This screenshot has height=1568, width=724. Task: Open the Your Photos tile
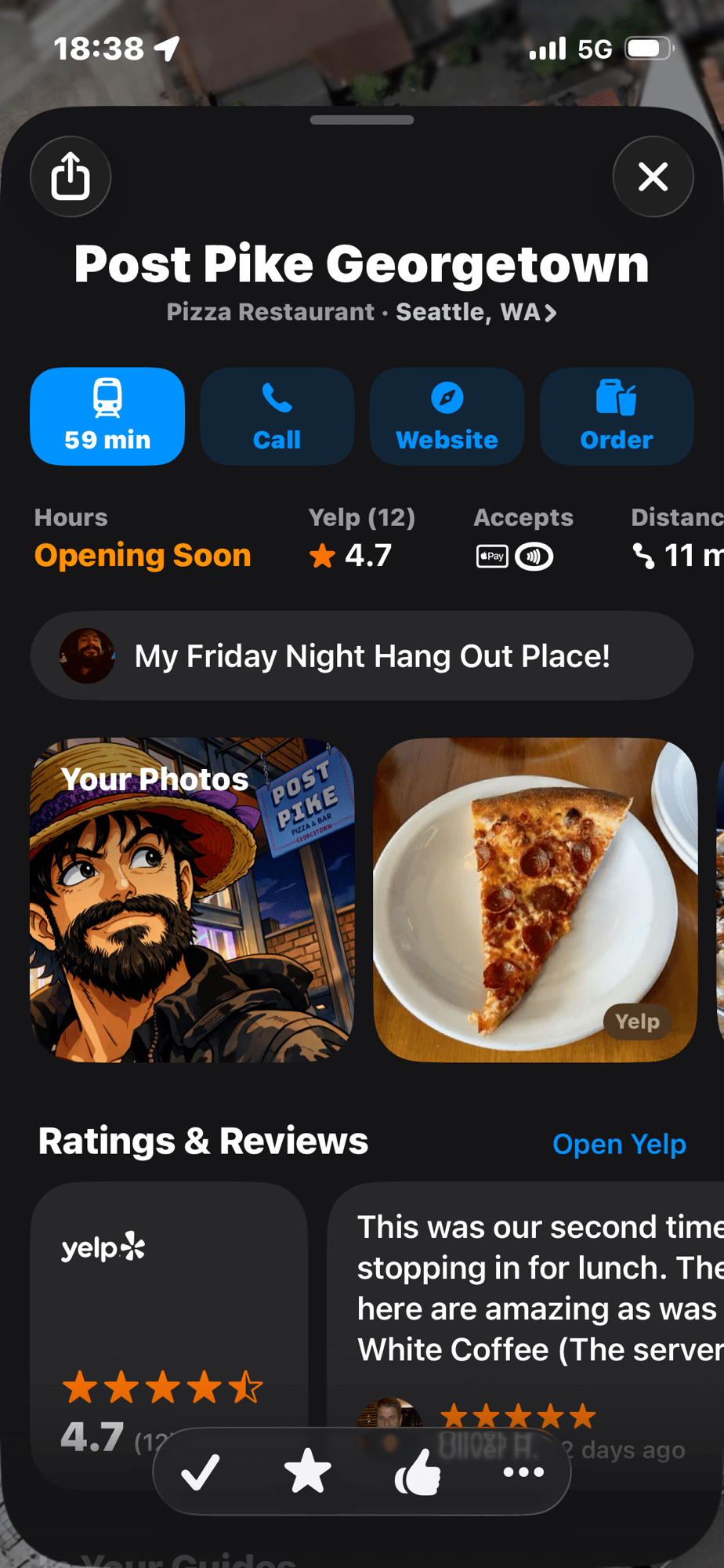(x=192, y=900)
